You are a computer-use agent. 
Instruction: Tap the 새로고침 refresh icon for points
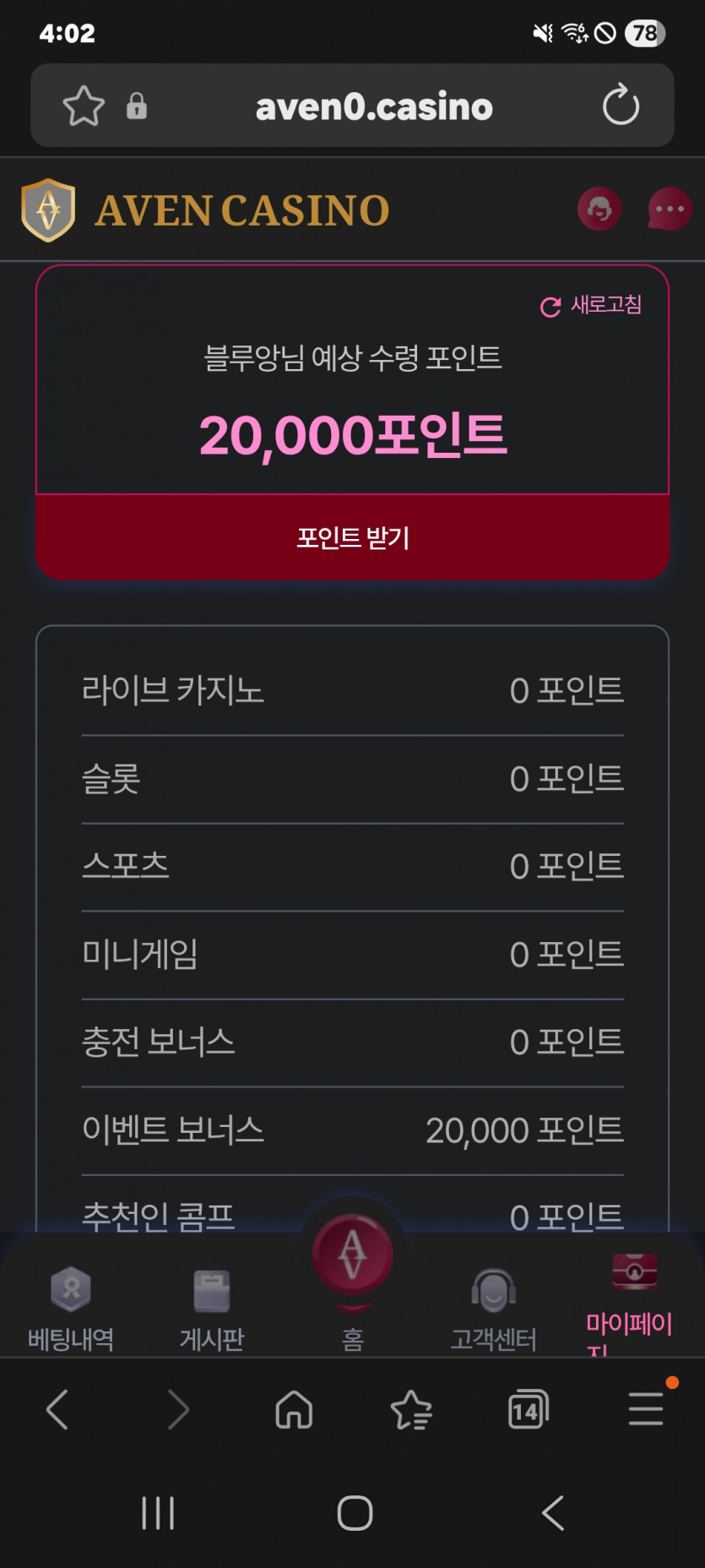[551, 305]
